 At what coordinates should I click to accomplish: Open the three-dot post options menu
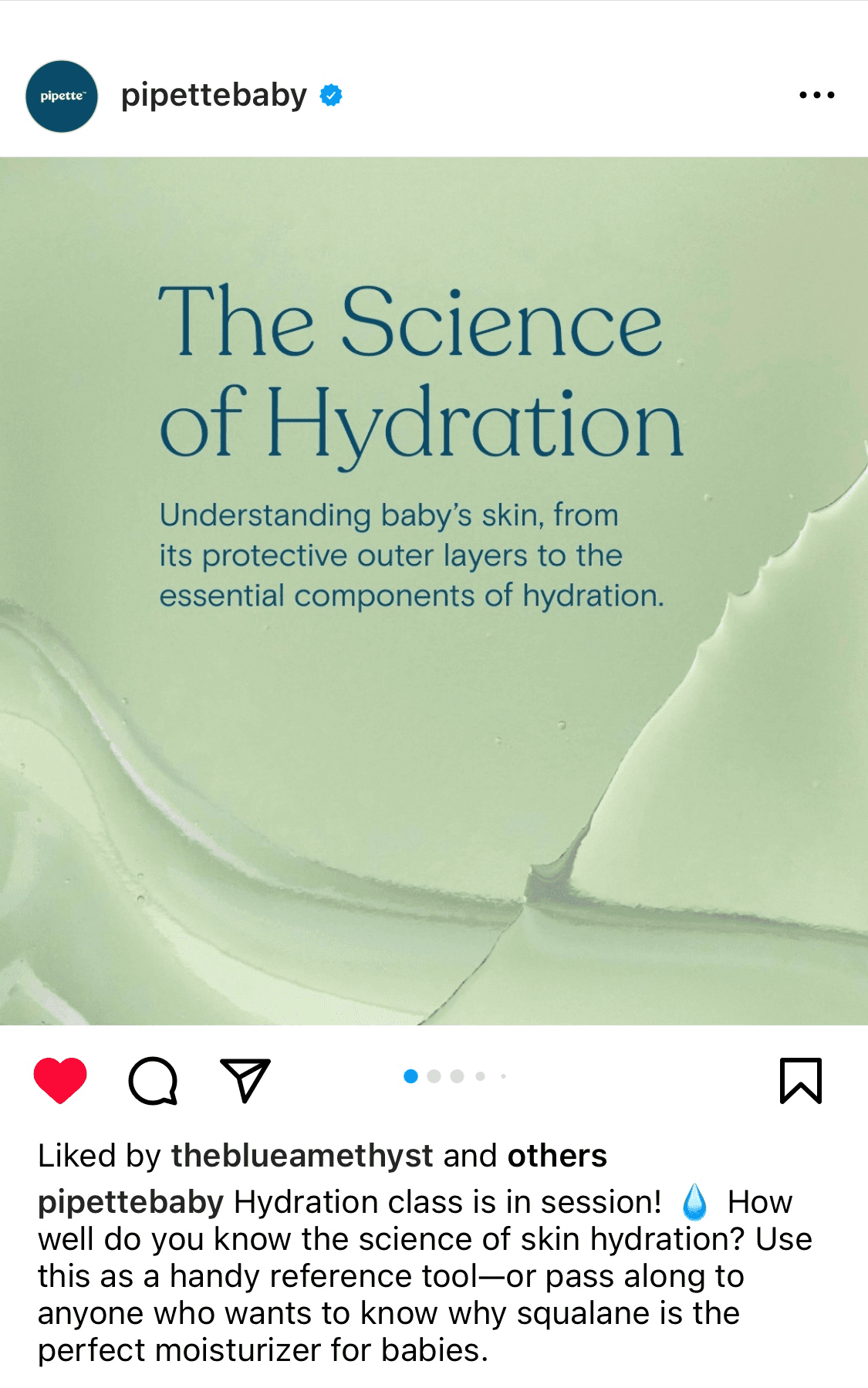[x=816, y=96]
